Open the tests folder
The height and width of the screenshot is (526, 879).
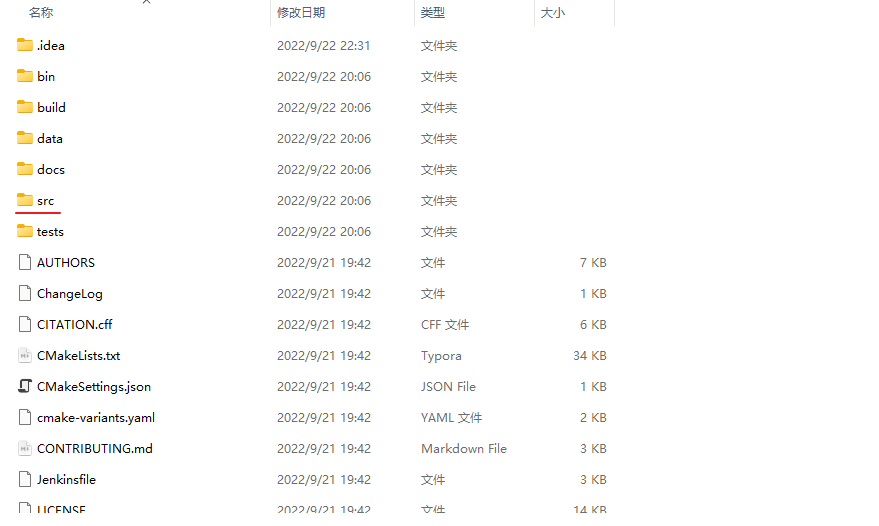[50, 231]
